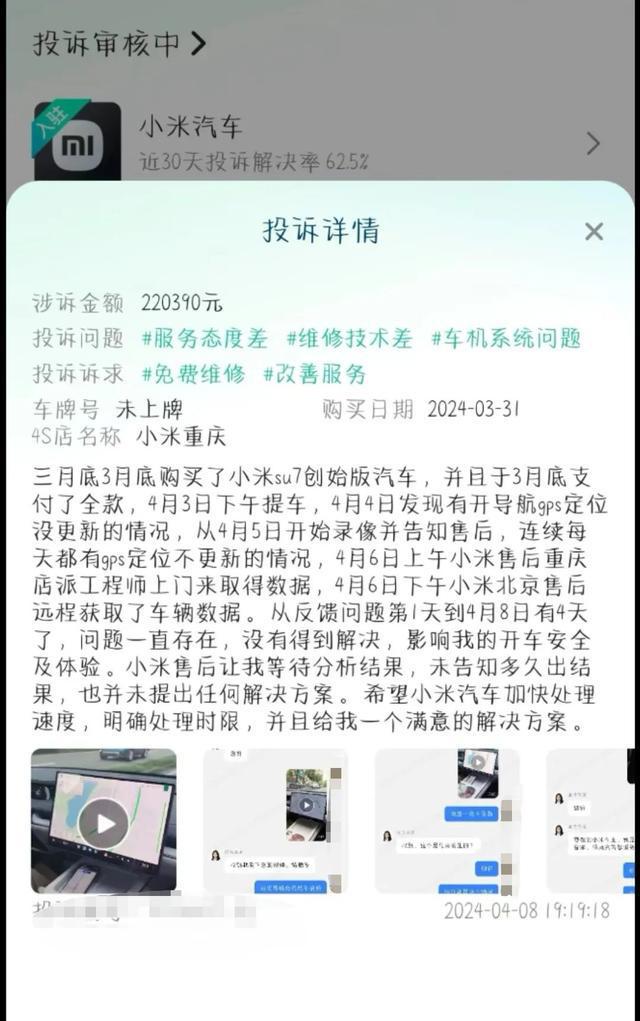Select the #服务态度差 complaint tag
This screenshot has width=640, height=1021.
205,338
